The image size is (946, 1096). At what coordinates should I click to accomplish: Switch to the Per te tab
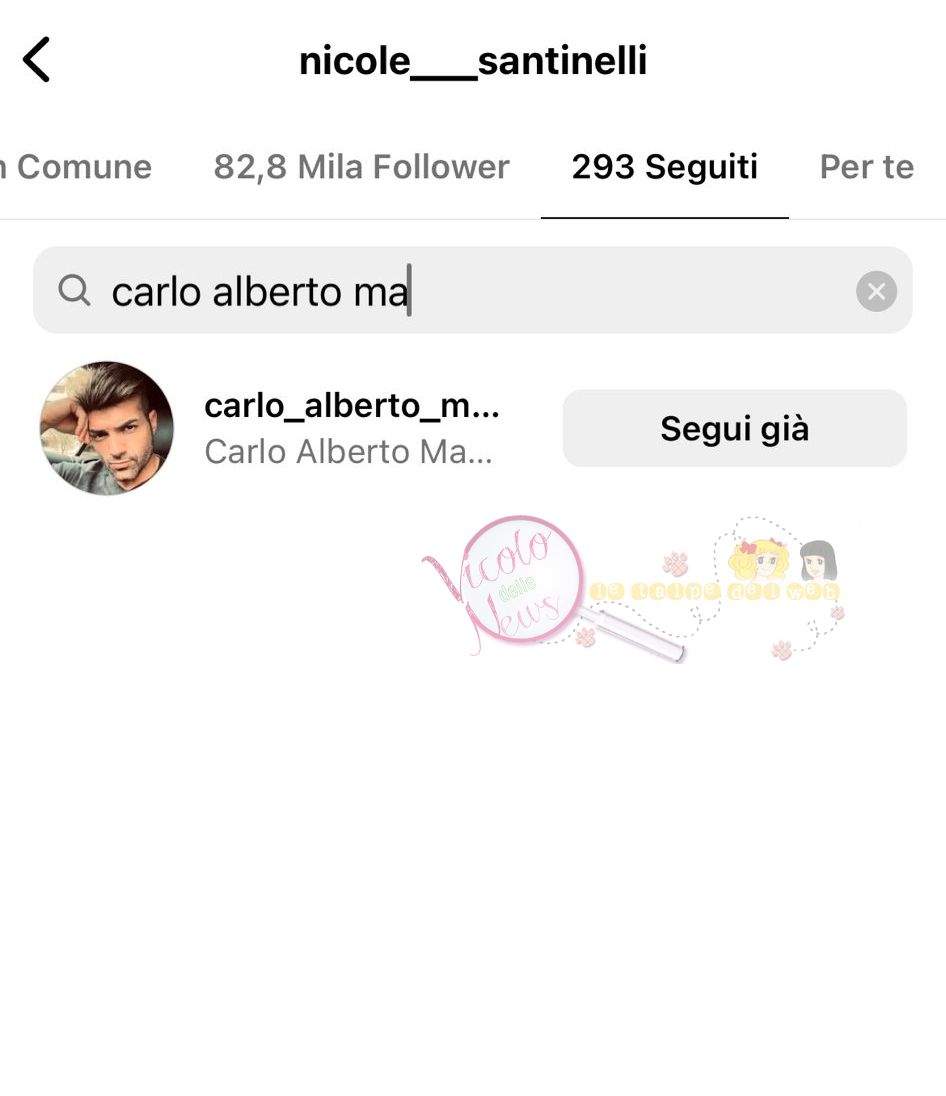click(x=866, y=167)
